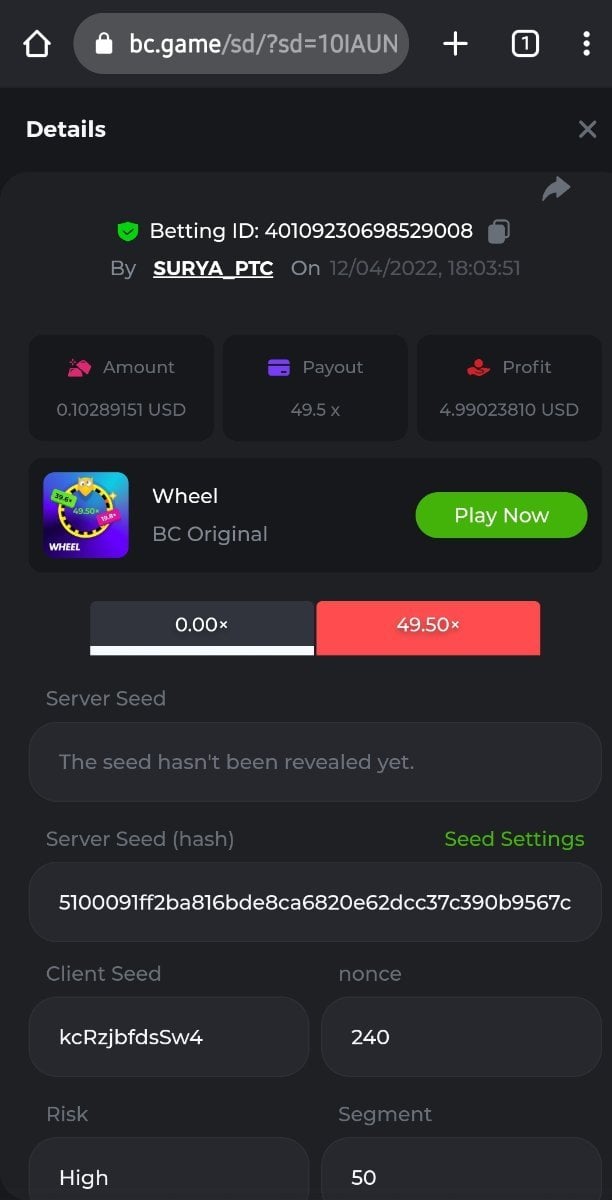
Task: Open the tab switcher
Action: point(525,44)
